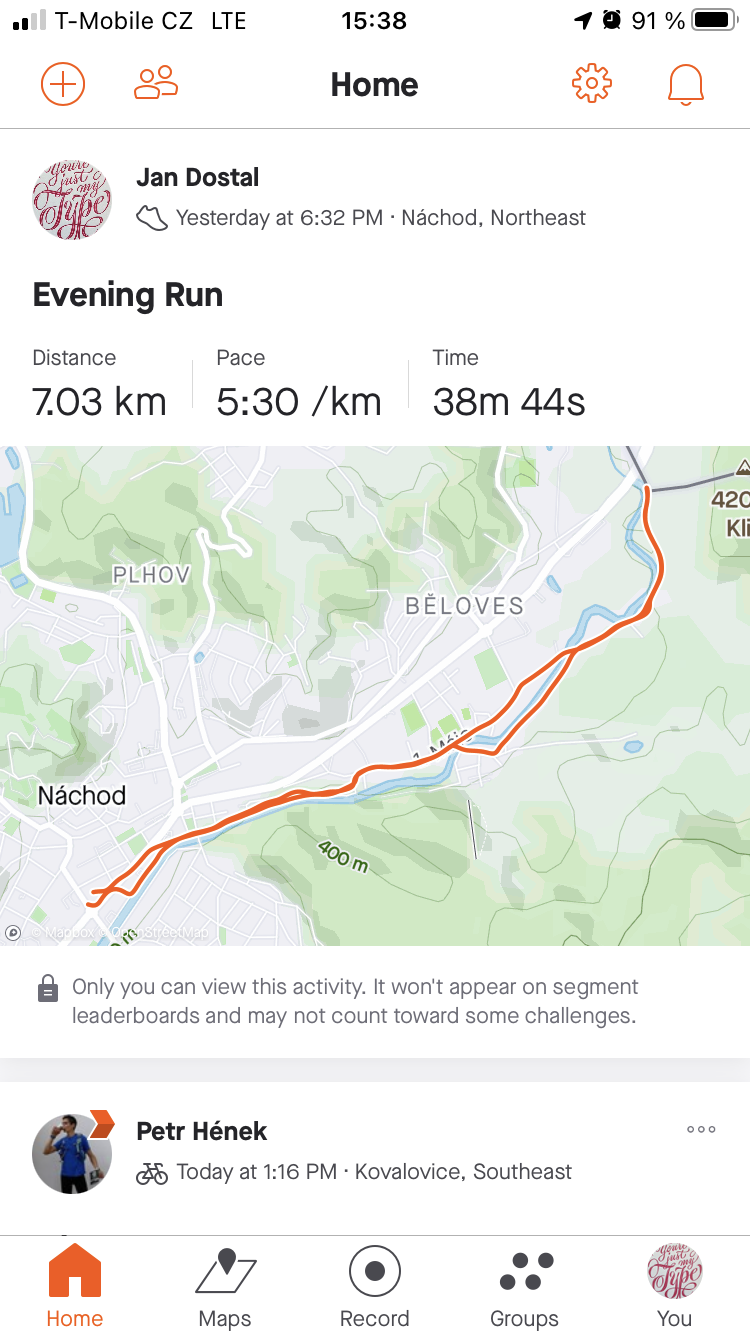The image size is (750, 1334).
Task: Open the settings gear
Action: pos(592,84)
